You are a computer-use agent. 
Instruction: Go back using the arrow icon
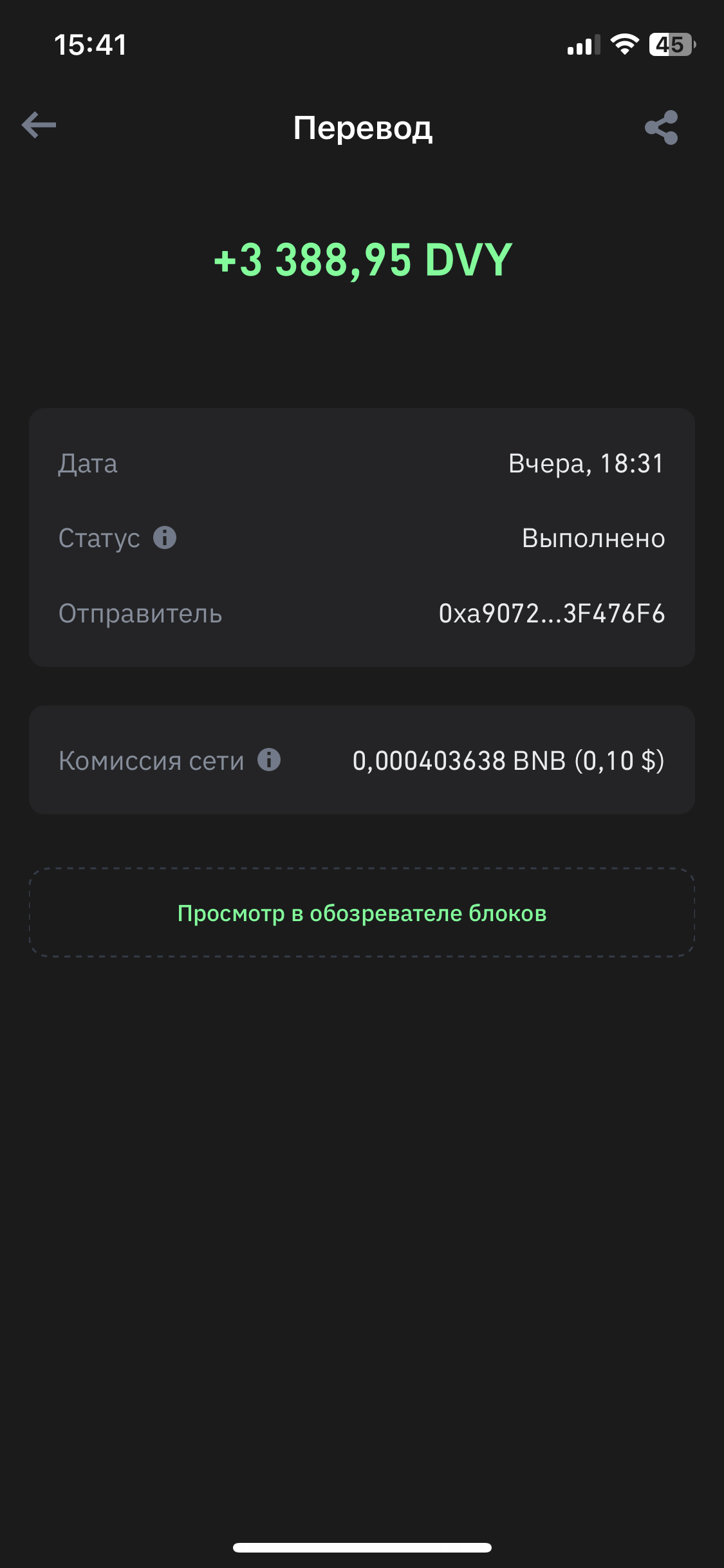pos(39,125)
